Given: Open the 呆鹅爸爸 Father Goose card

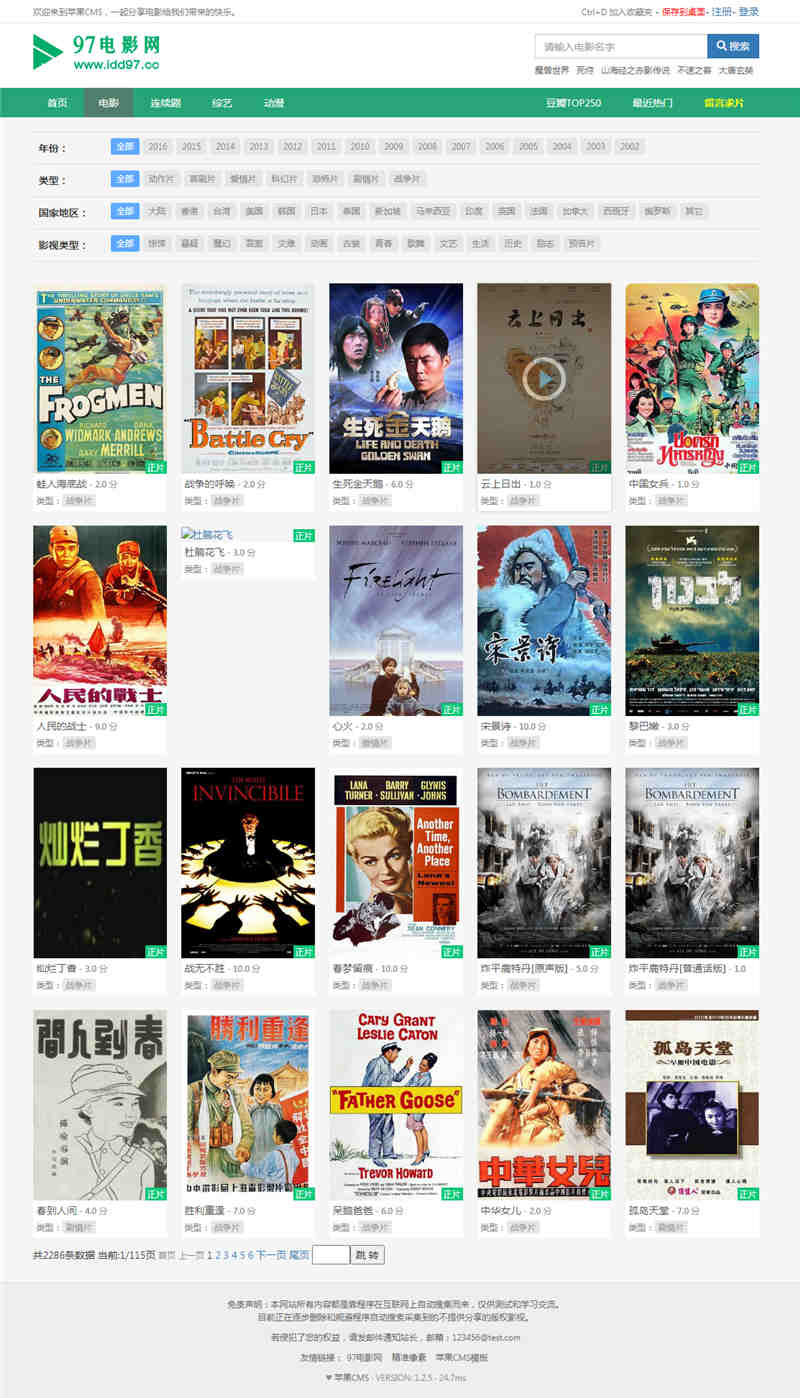Looking at the screenshot, I should 396,1104.
